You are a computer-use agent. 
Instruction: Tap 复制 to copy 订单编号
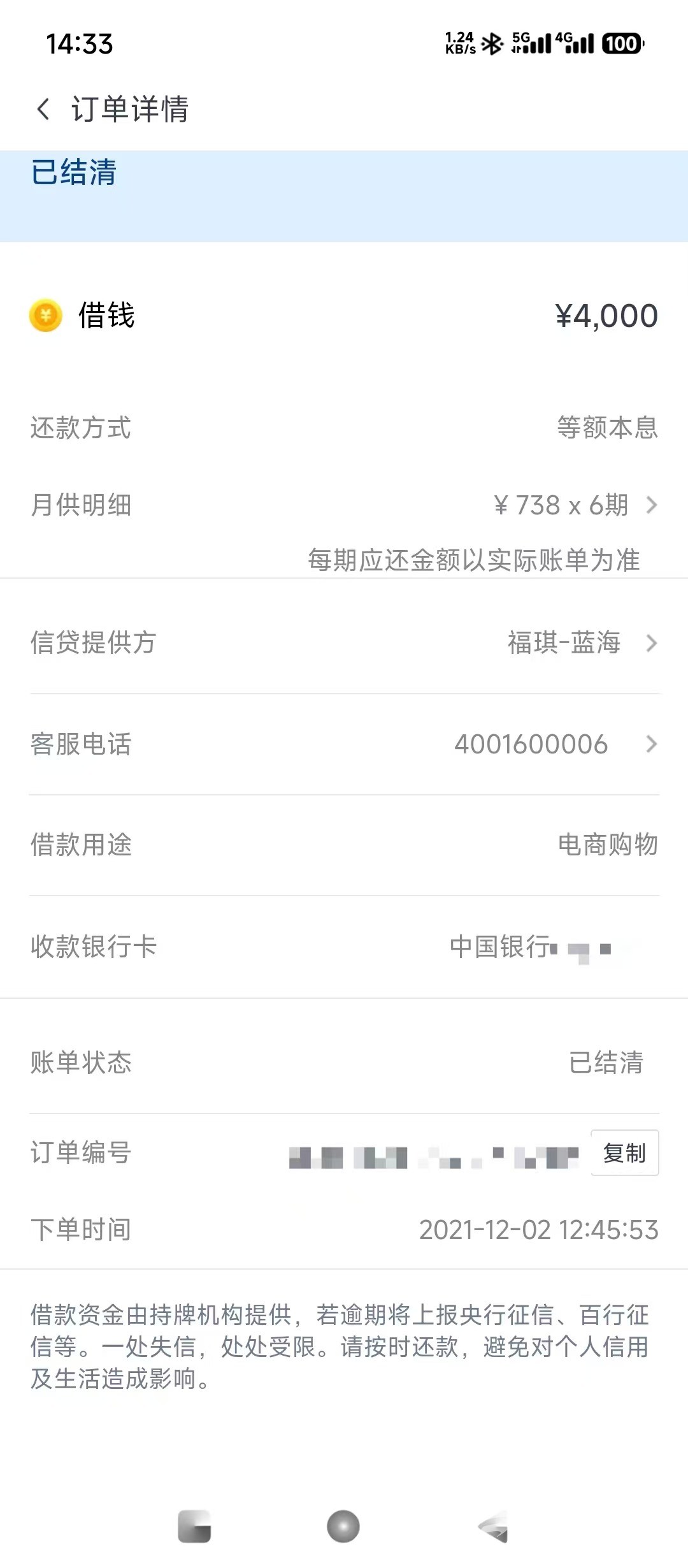point(624,1152)
